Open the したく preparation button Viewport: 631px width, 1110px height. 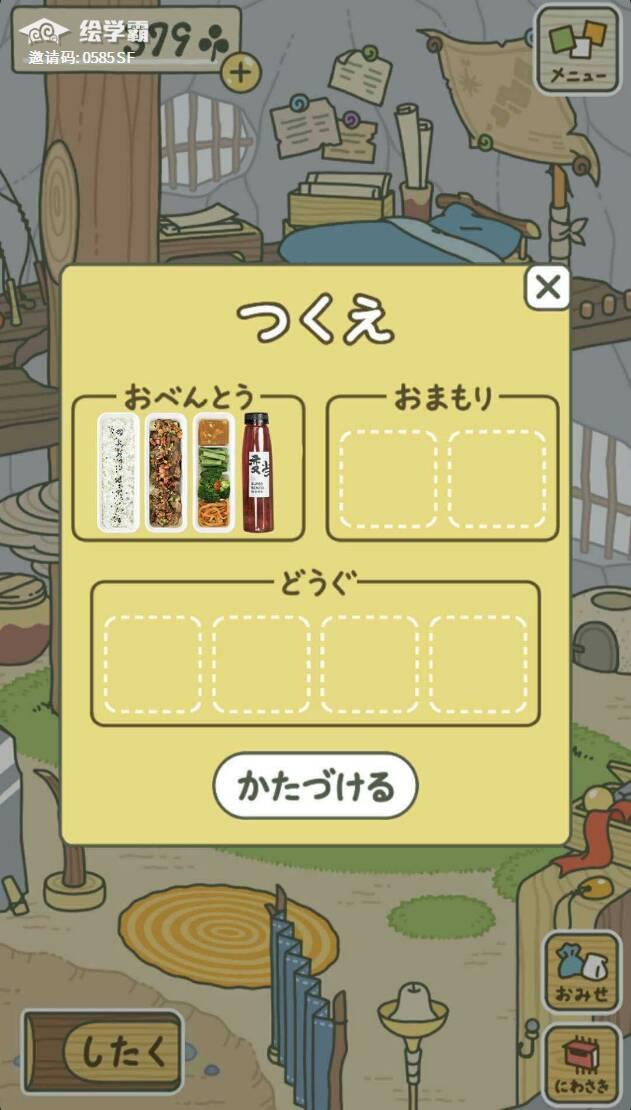point(104,1052)
